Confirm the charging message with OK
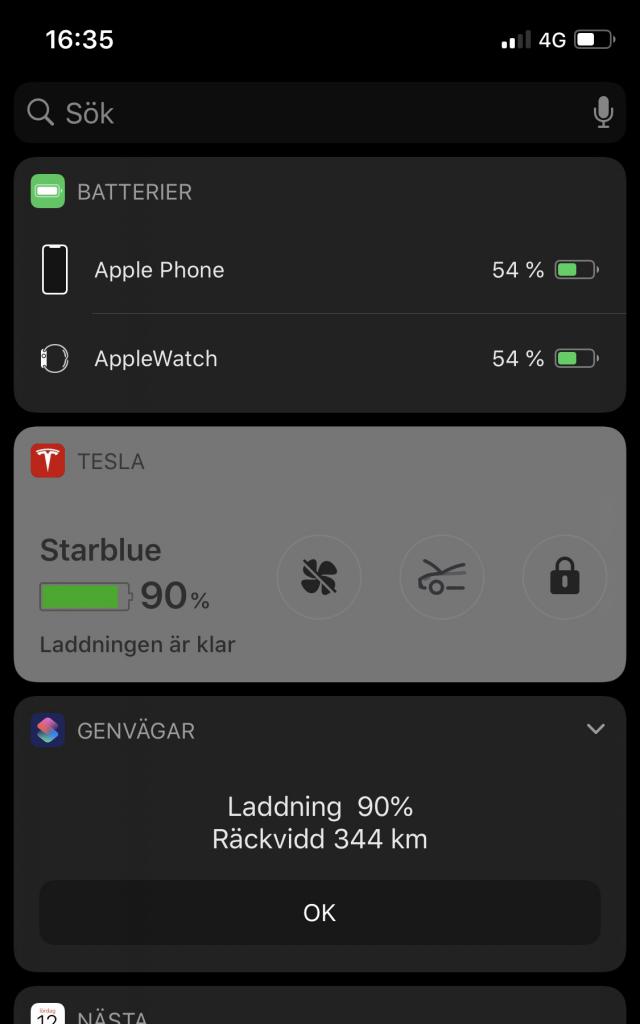Viewport: 640px width, 1024px height. pyautogui.click(x=320, y=912)
